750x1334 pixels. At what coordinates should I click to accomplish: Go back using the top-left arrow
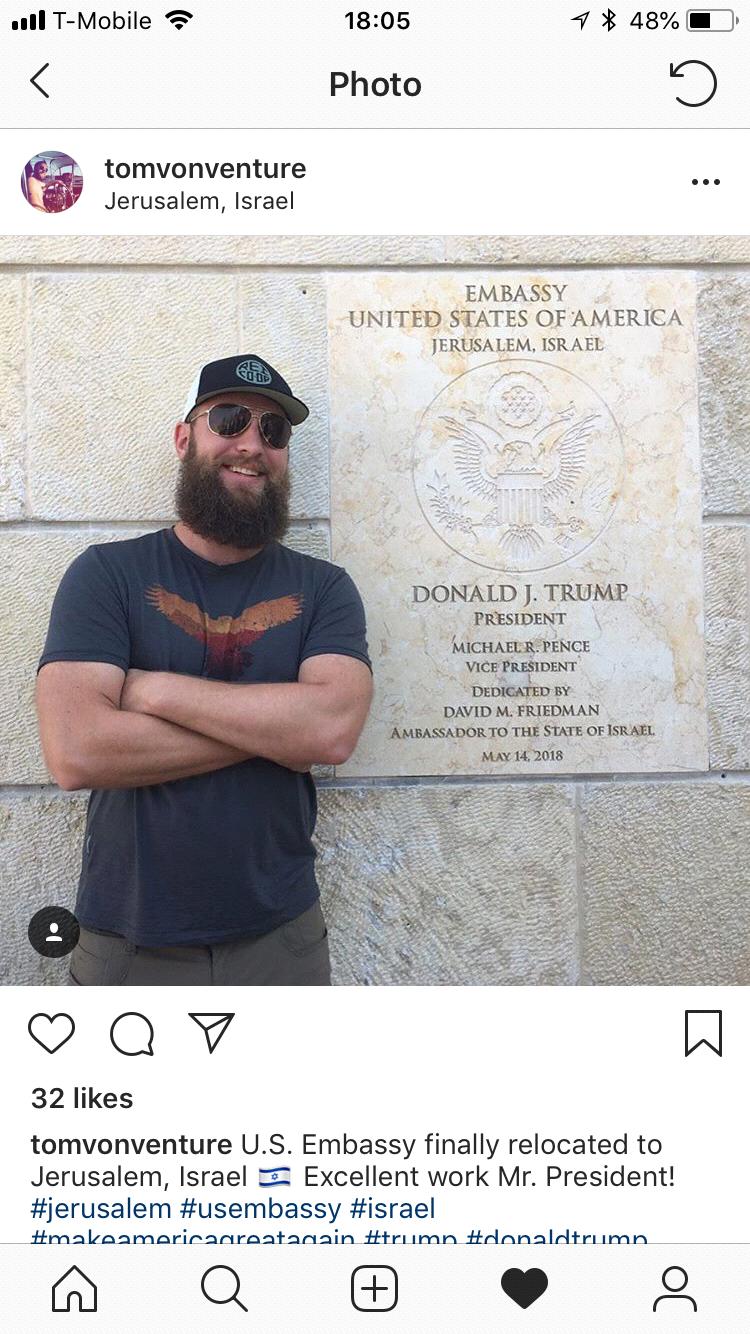(40, 82)
